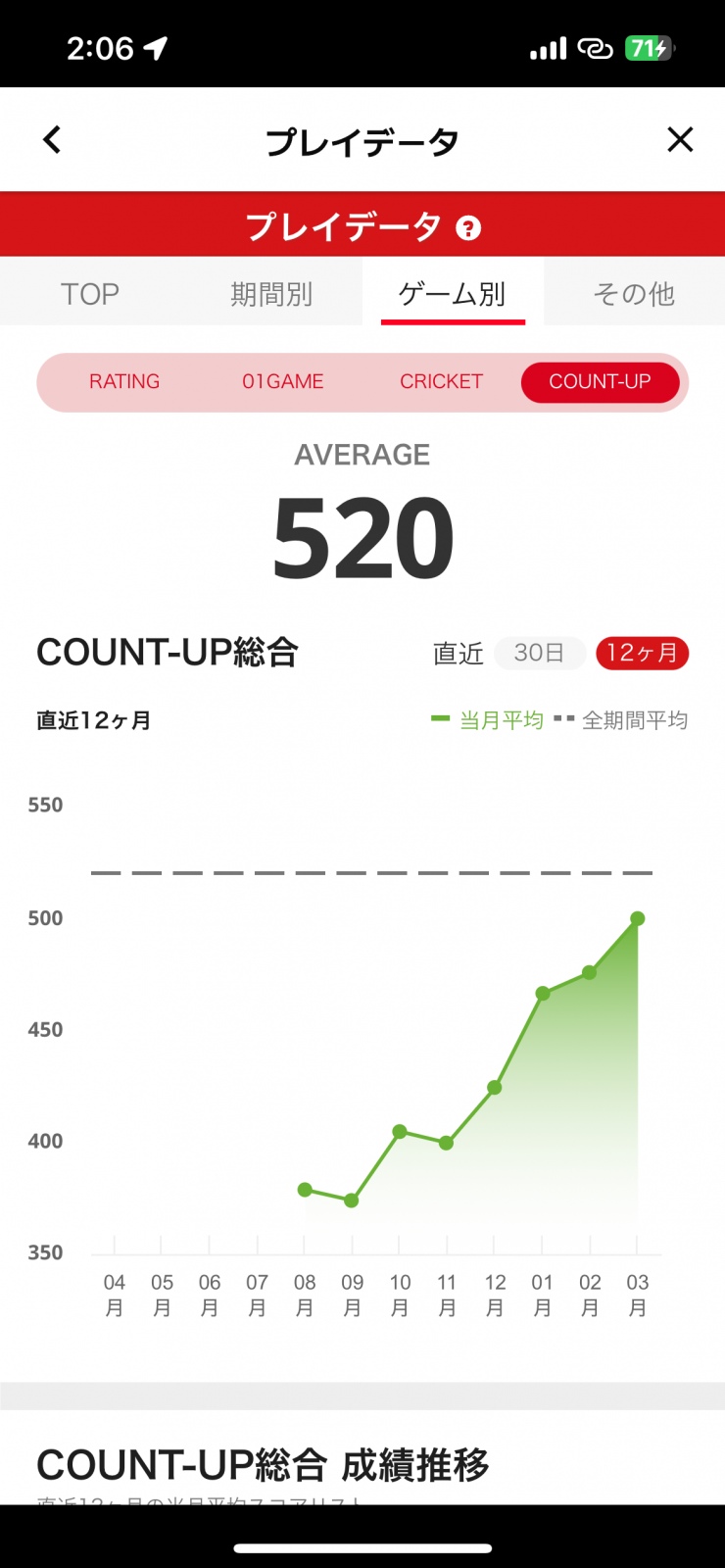Switch to the TOP tab

(90, 294)
